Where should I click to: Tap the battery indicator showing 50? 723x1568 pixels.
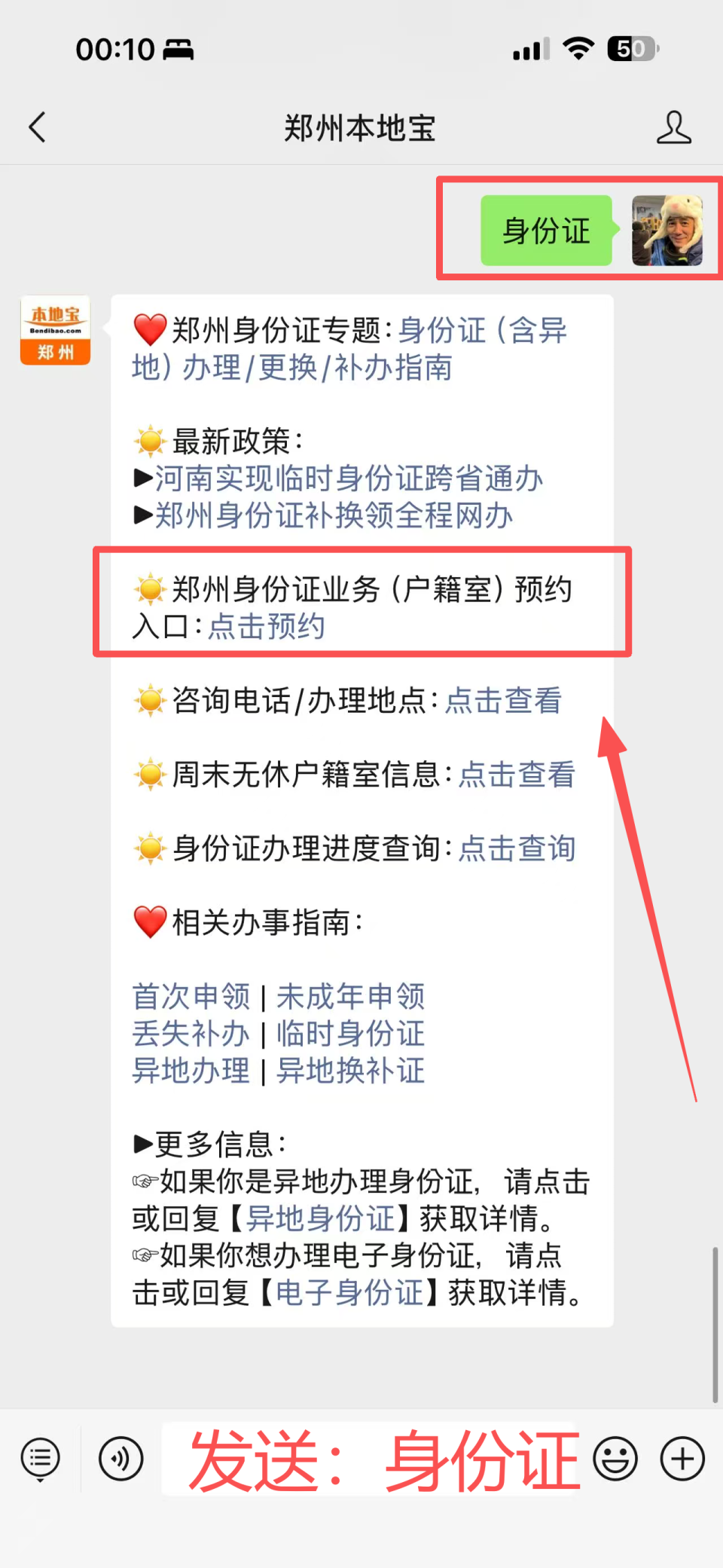[x=631, y=47]
